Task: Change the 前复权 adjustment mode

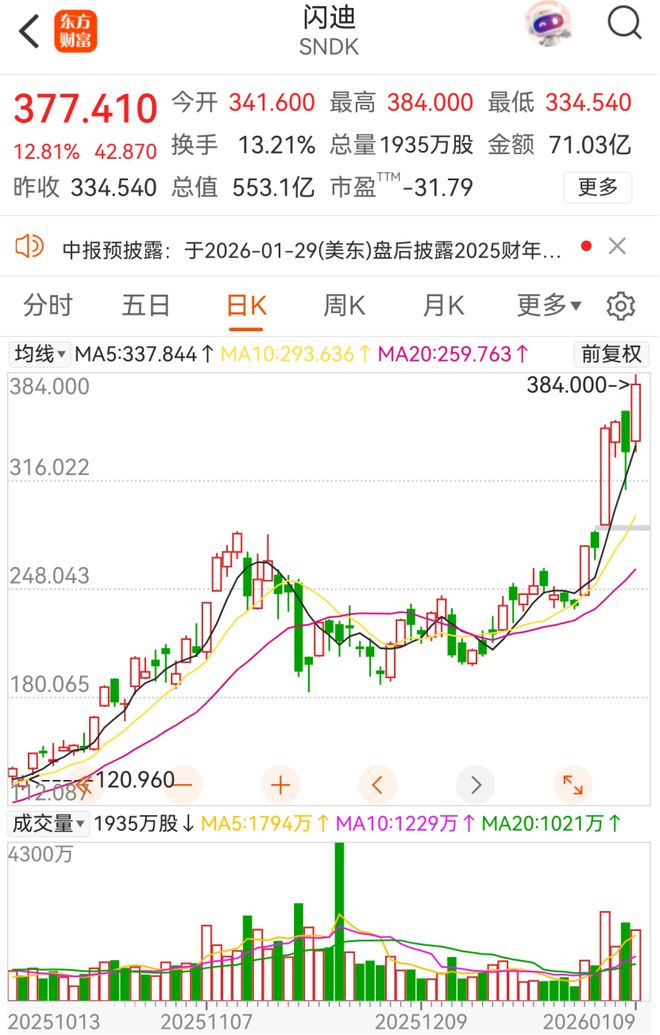Action: coord(611,354)
